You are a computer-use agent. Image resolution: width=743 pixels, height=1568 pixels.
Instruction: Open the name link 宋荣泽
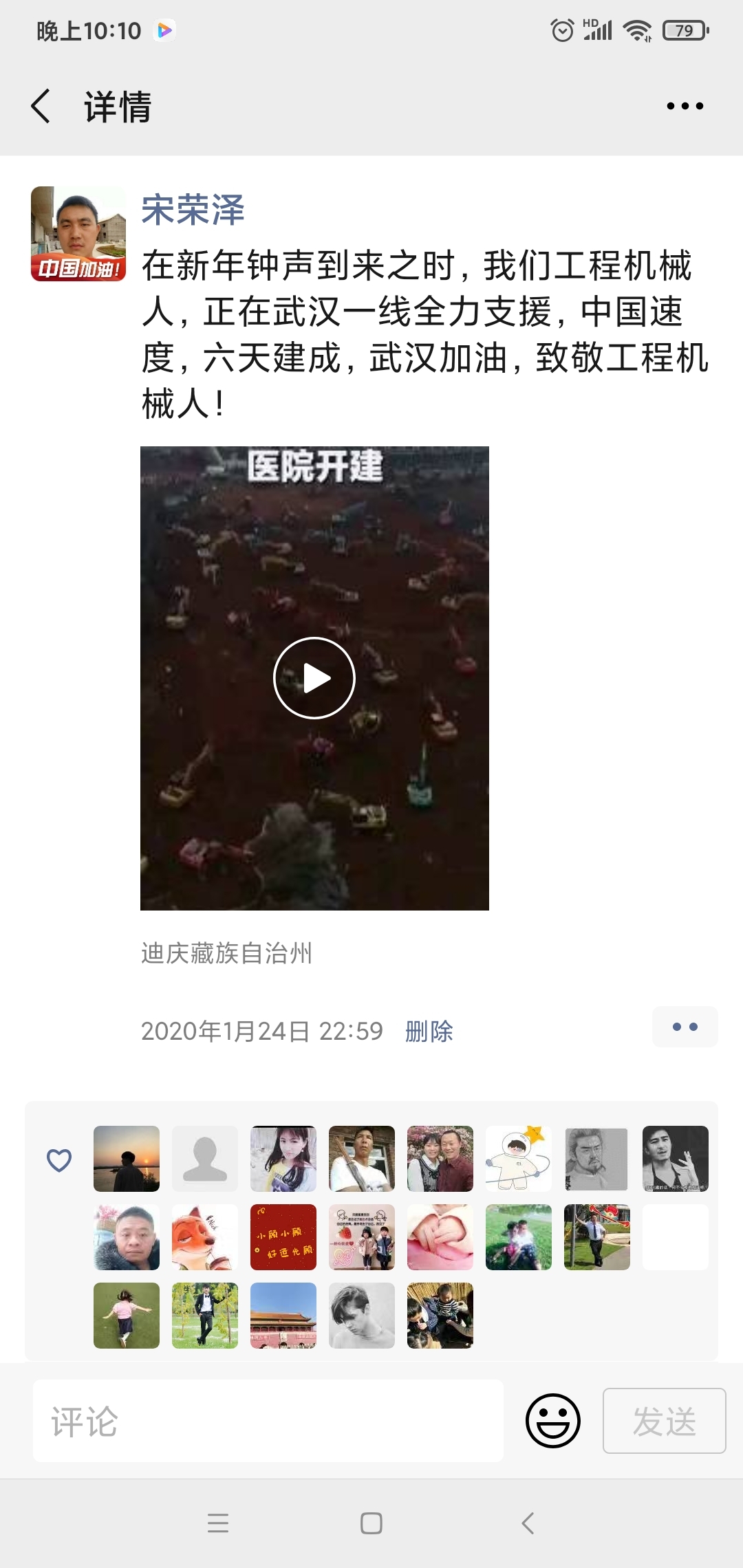point(193,210)
